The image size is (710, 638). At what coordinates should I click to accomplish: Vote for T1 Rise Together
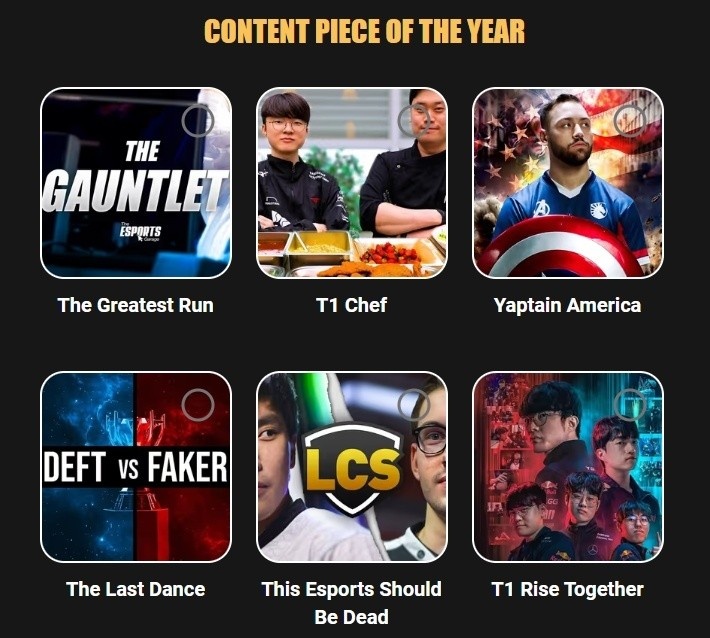[629, 405]
